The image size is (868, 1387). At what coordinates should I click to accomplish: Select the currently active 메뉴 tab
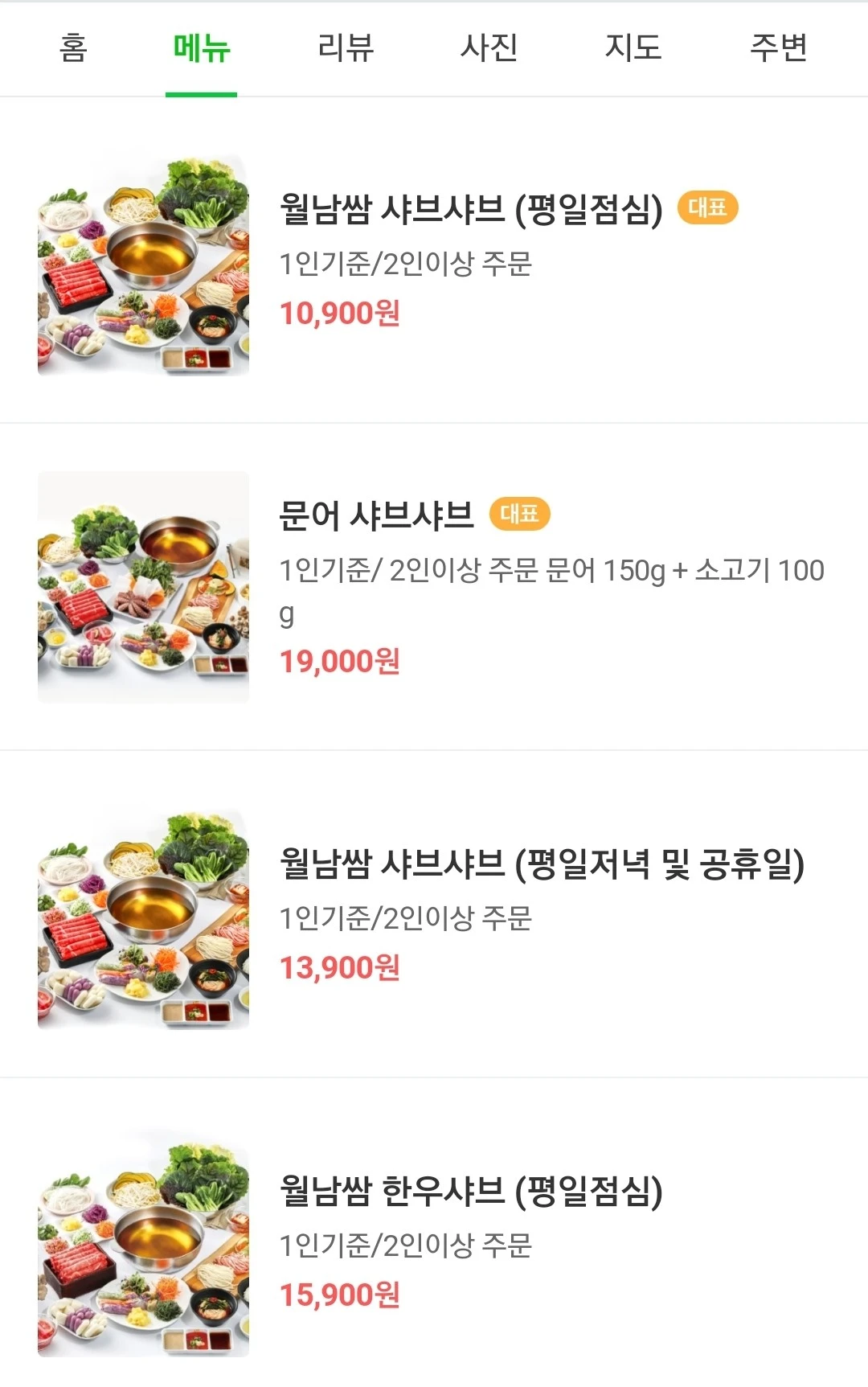199,48
